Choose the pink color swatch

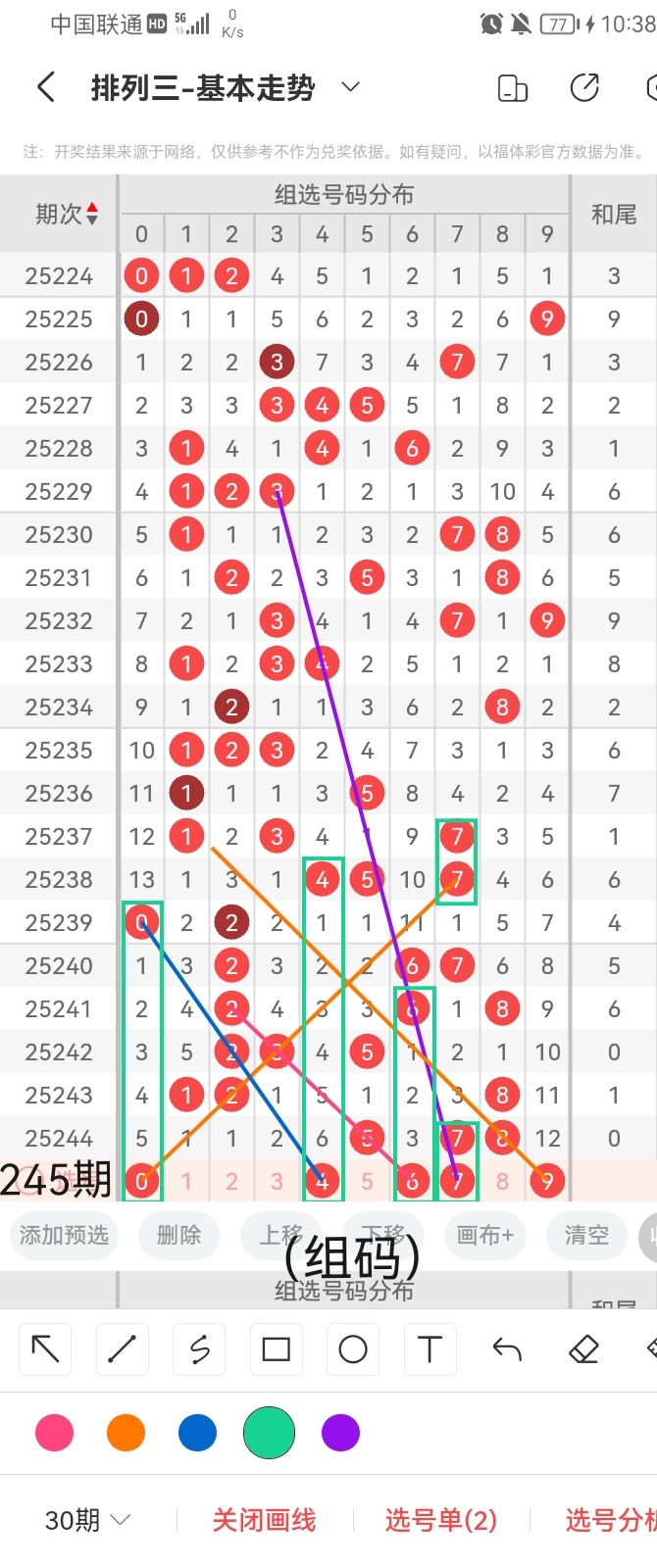tap(54, 1433)
